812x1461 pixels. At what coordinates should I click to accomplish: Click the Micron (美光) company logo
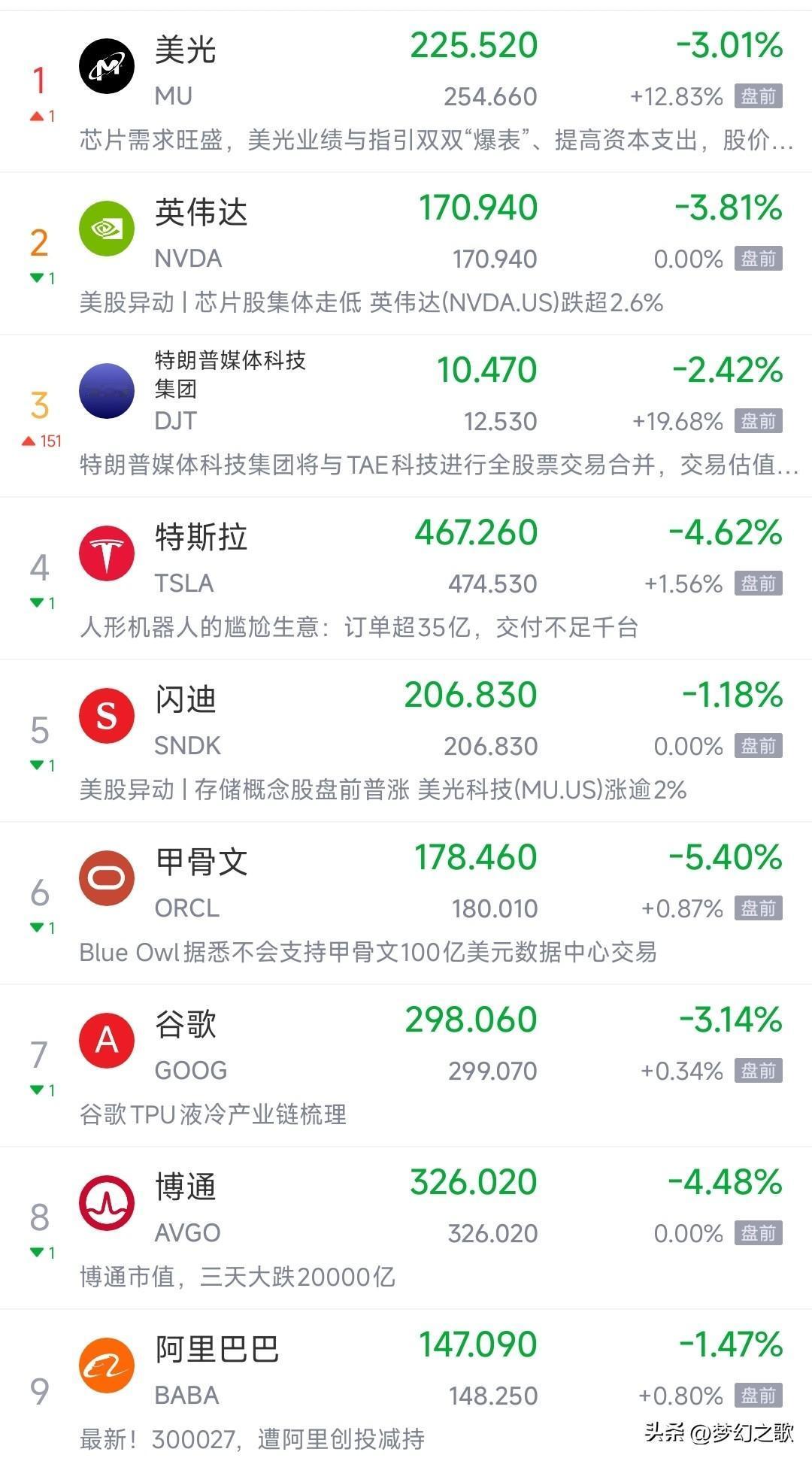(106, 65)
